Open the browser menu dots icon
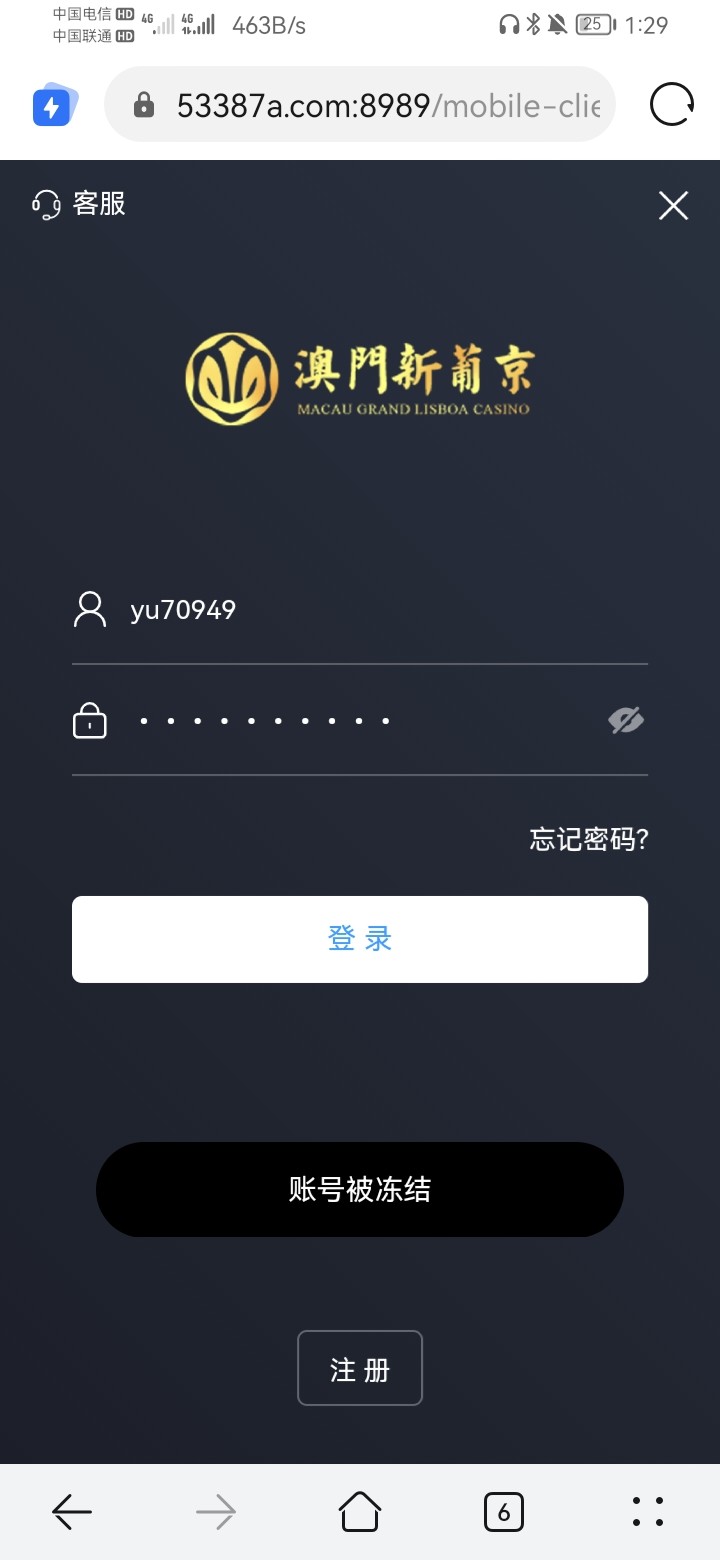The image size is (720, 1560). [x=648, y=1511]
